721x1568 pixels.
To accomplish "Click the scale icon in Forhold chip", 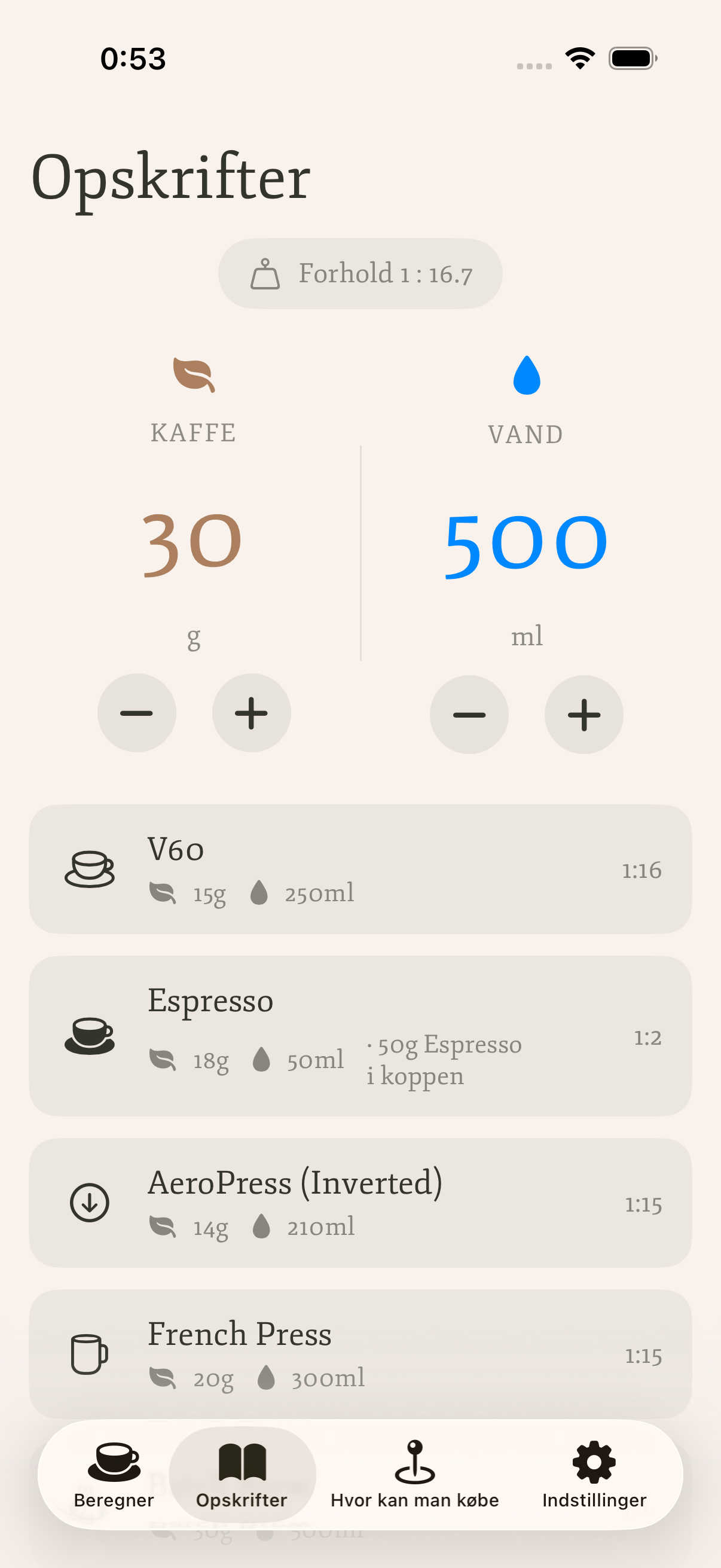I will [x=266, y=273].
